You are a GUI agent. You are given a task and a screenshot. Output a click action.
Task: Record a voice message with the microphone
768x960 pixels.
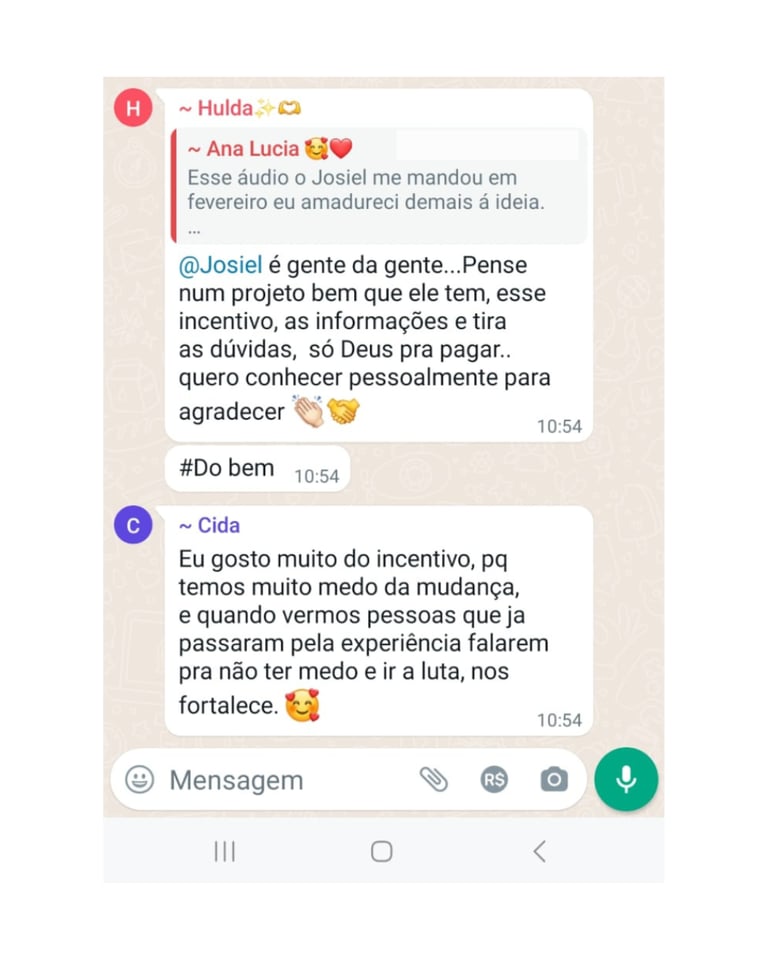pos(626,779)
